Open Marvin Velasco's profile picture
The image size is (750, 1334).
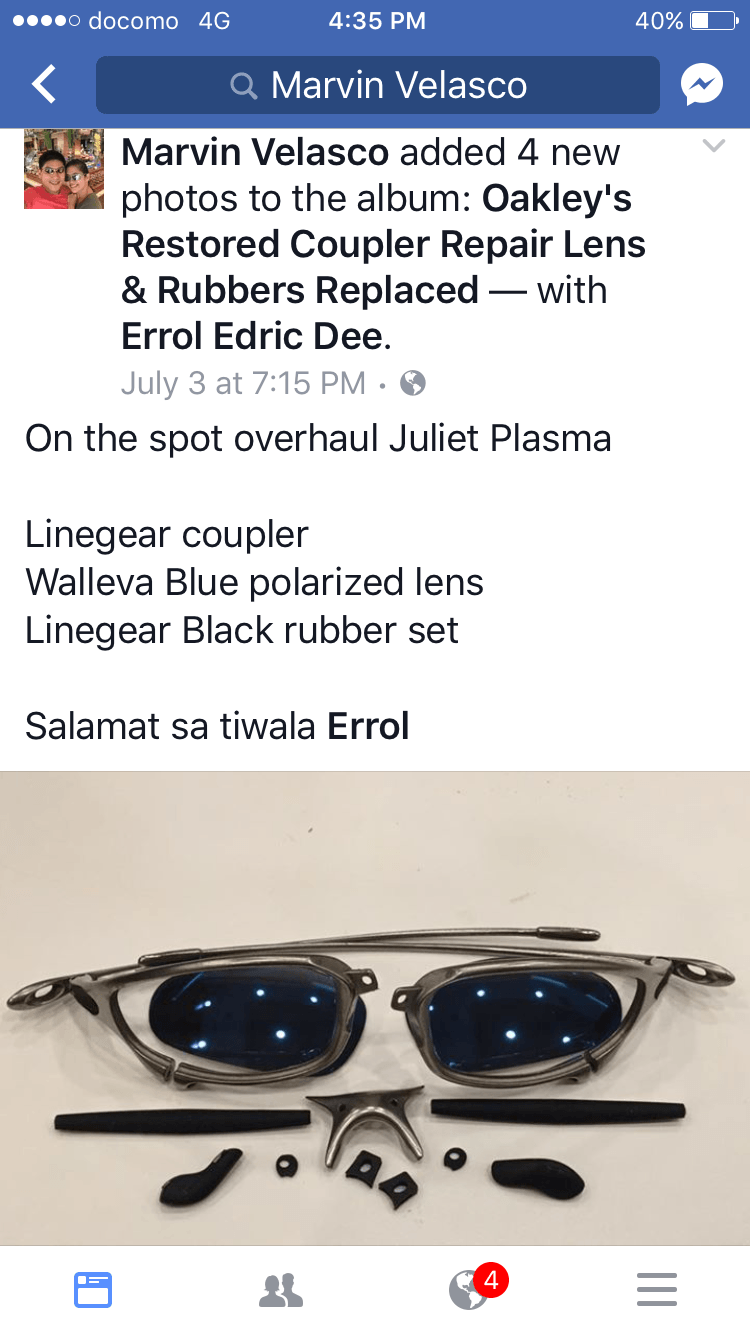pos(64,169)
